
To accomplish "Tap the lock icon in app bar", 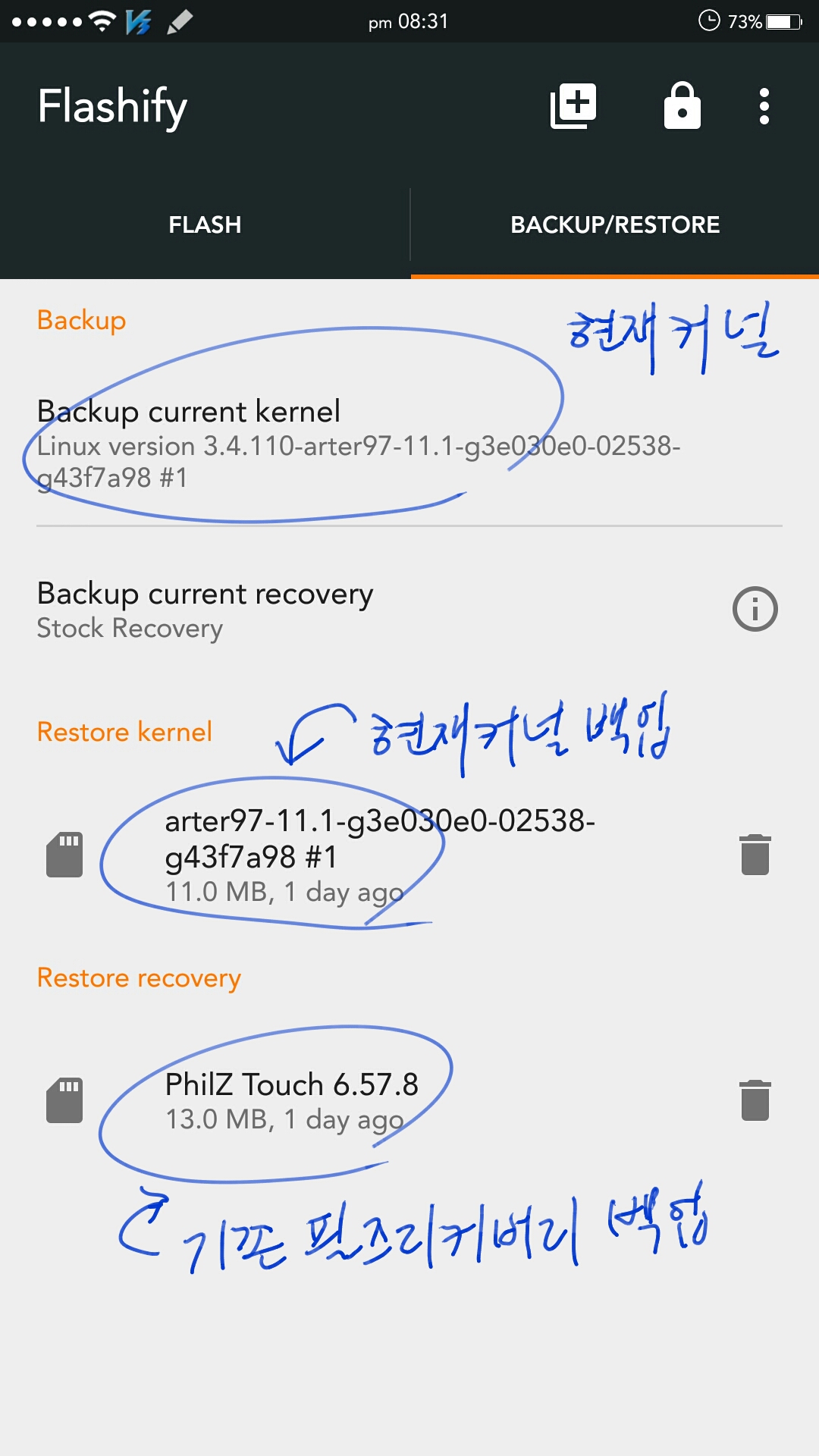I will click(x=682, y=106).
